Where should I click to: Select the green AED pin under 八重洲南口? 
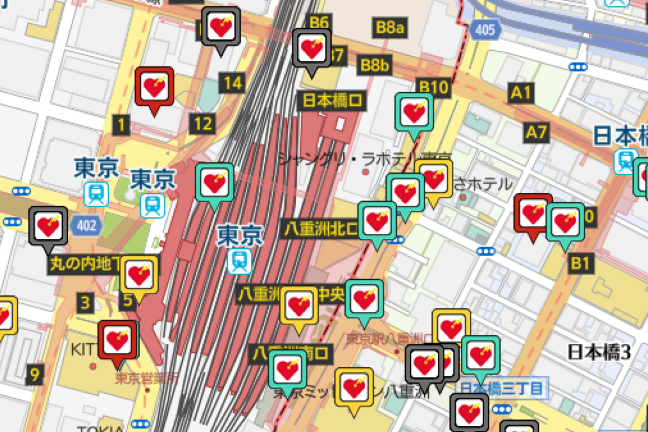coord(288,371)
